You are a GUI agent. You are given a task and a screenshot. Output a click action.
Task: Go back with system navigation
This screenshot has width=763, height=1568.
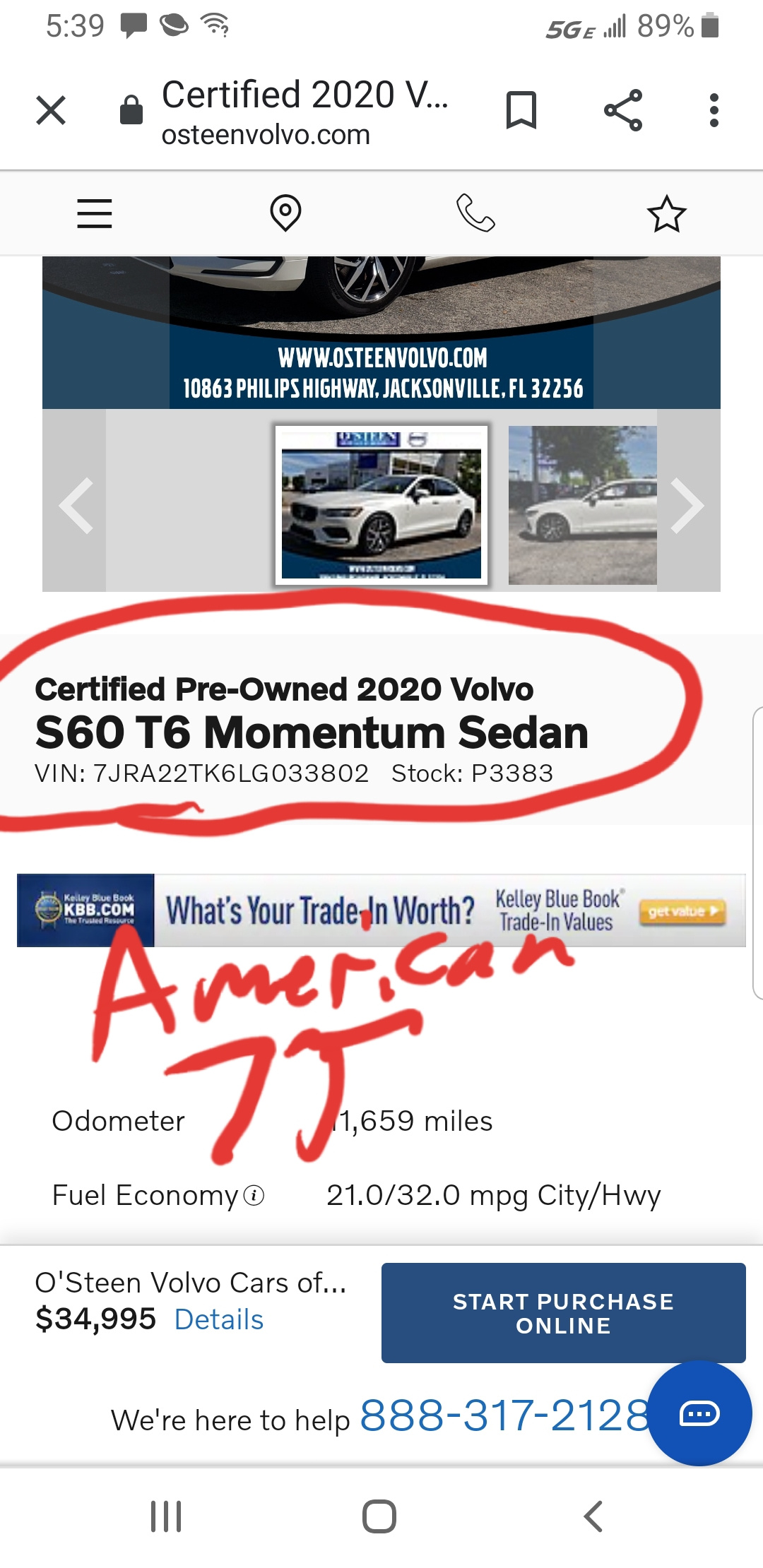click(593, 1516)
